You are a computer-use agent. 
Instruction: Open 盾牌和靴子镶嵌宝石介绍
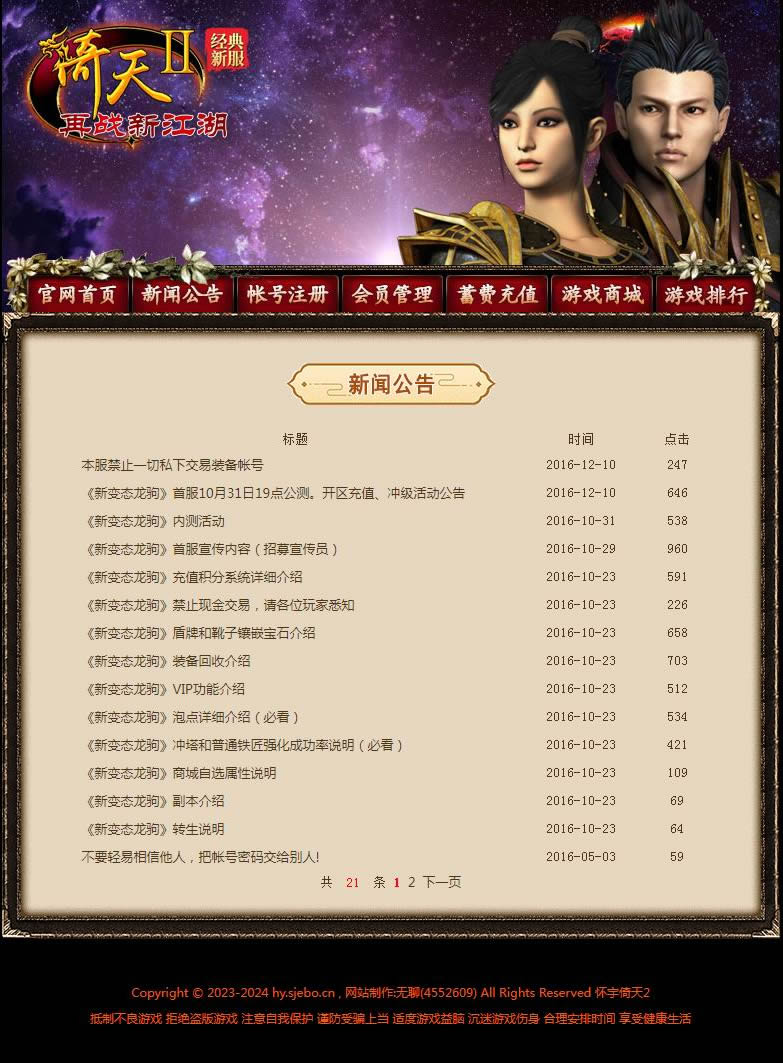(198, 633)
